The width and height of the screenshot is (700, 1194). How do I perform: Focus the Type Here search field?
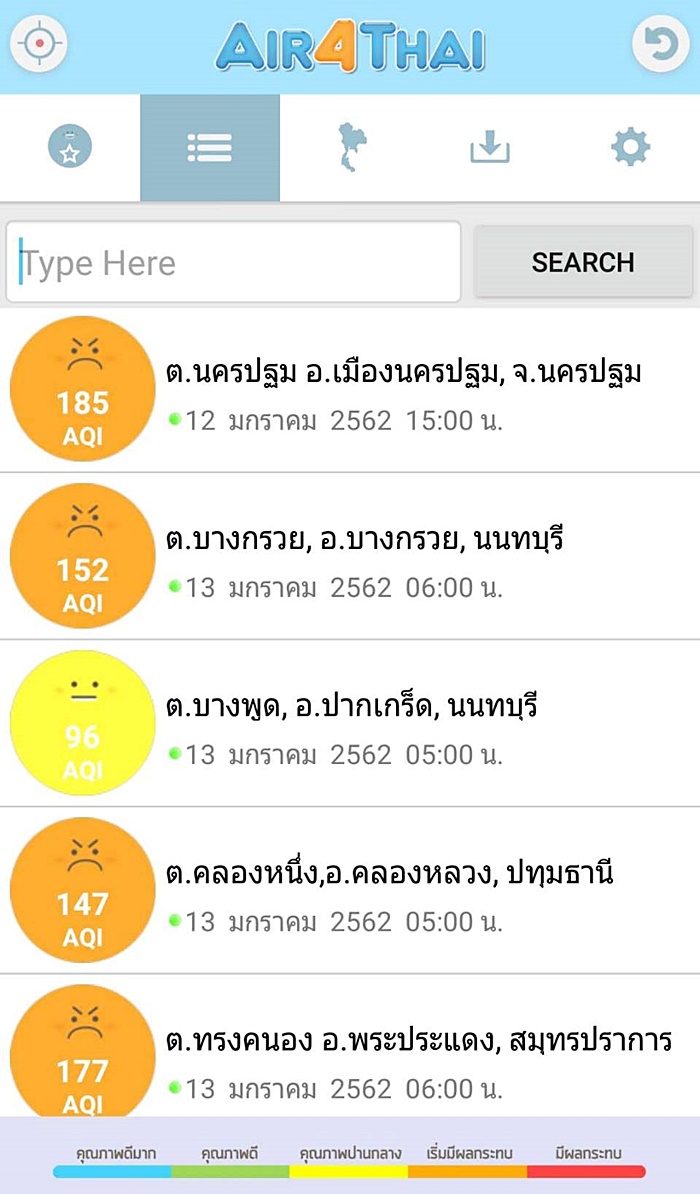tap(234, 263)
